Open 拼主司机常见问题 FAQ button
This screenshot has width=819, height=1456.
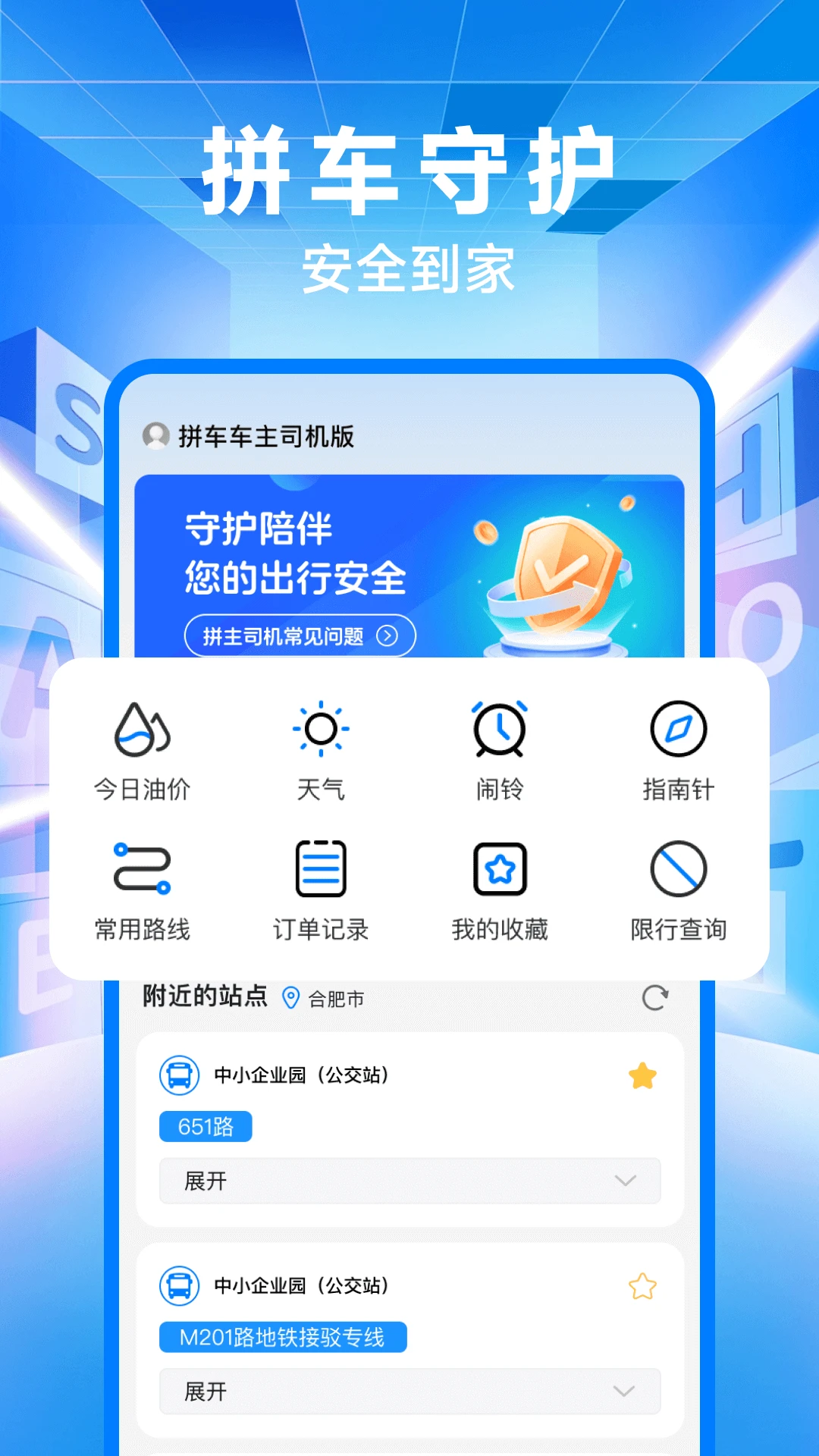300,637
